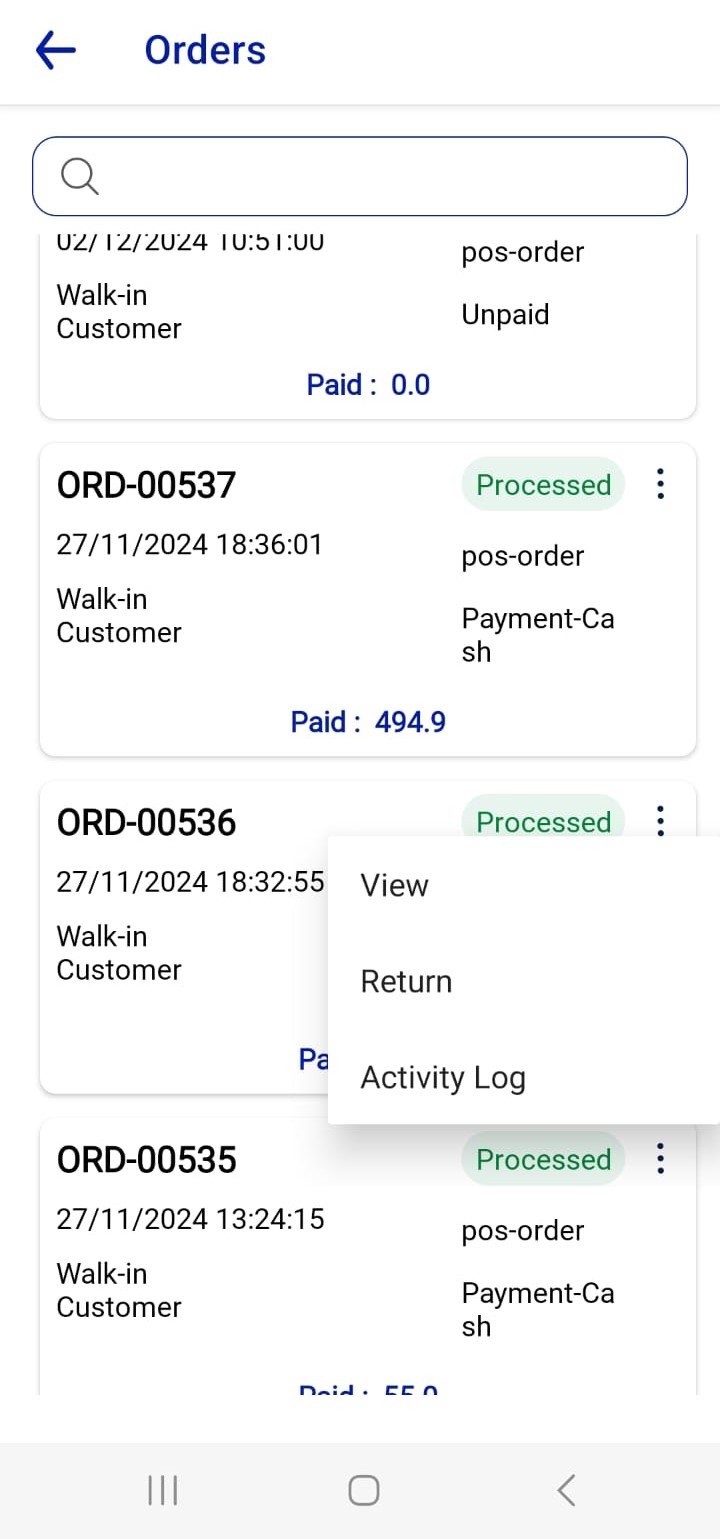Open recent apps from the navigation bar
This screenshot has width=720, height=1539.
pos(162,1489)
